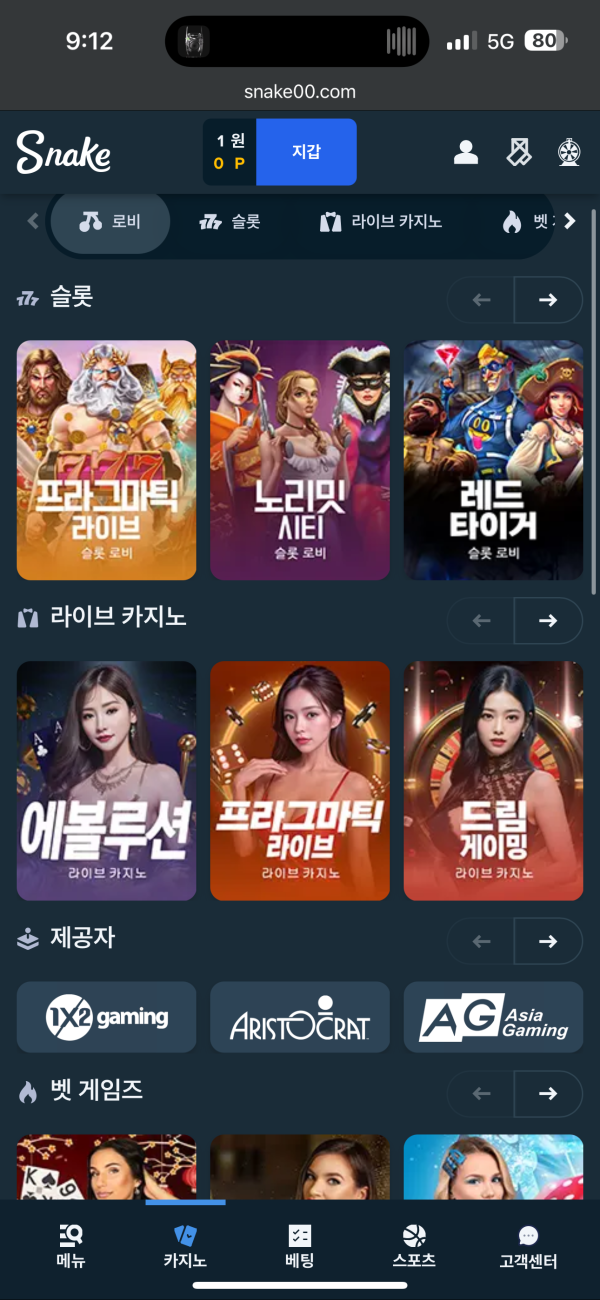Open the Asia Gaming provider tile
Screen dimensions: 600x1300
click(493, 1017)
